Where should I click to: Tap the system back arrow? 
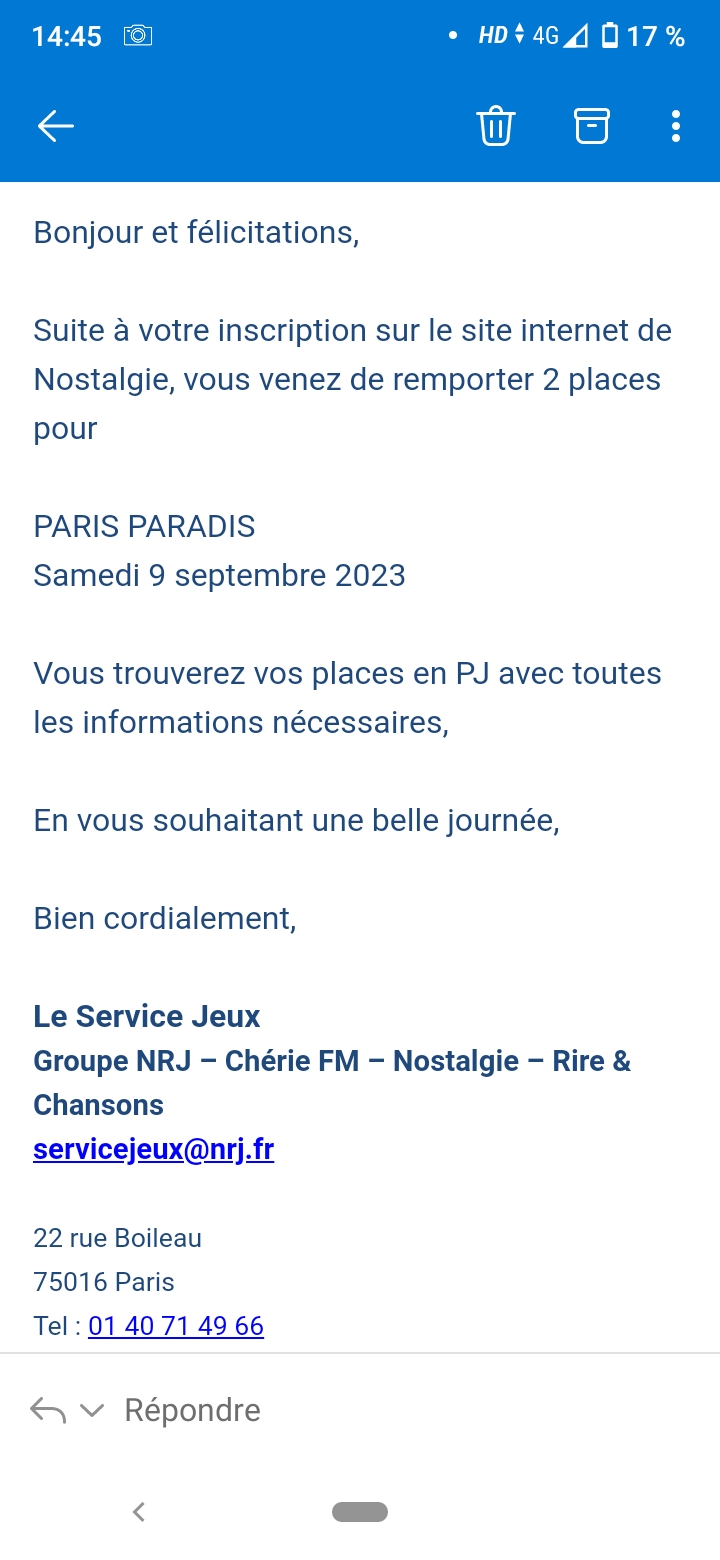point(139,1512)
